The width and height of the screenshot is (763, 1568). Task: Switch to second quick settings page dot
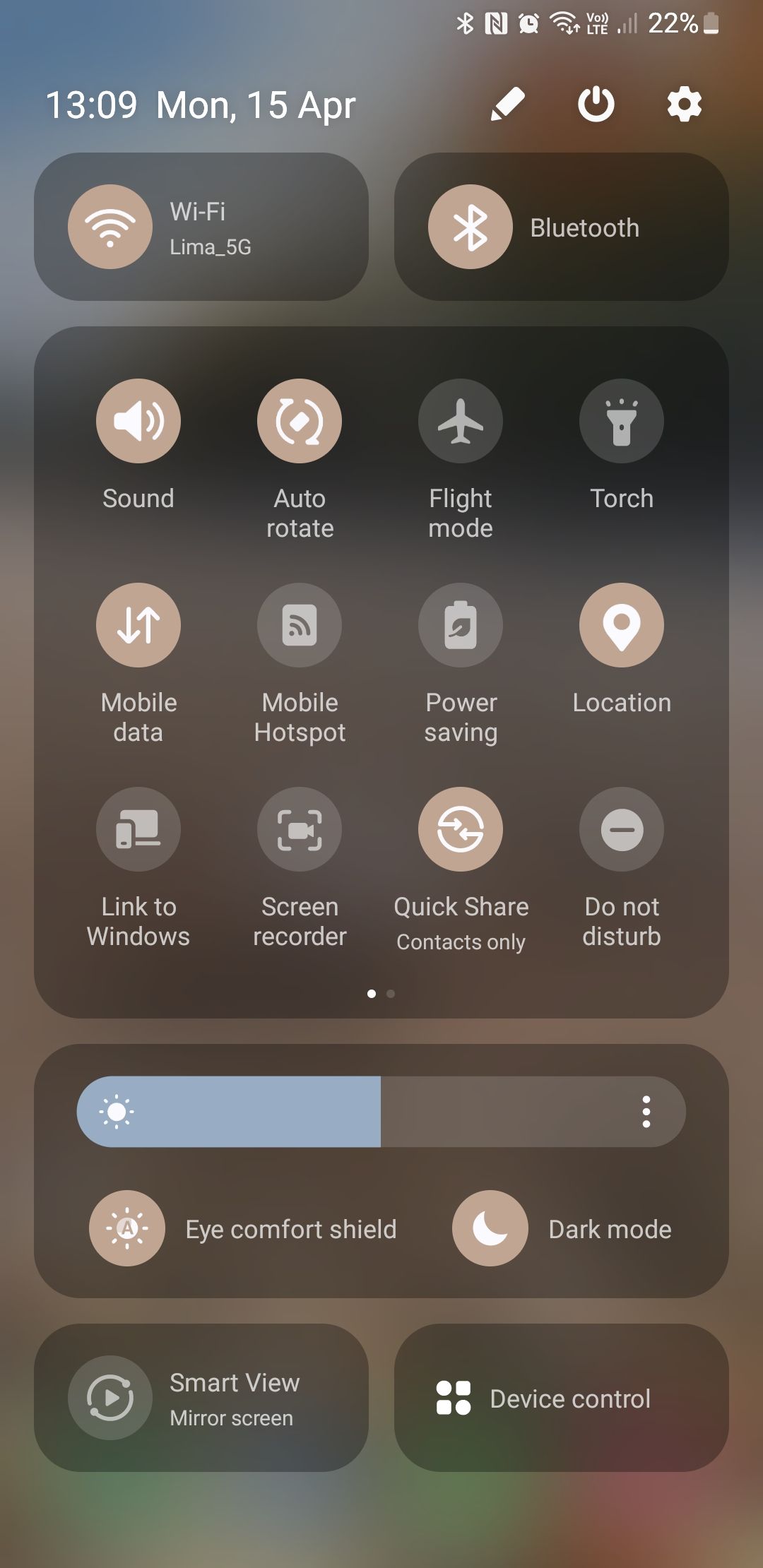(391, 993)
